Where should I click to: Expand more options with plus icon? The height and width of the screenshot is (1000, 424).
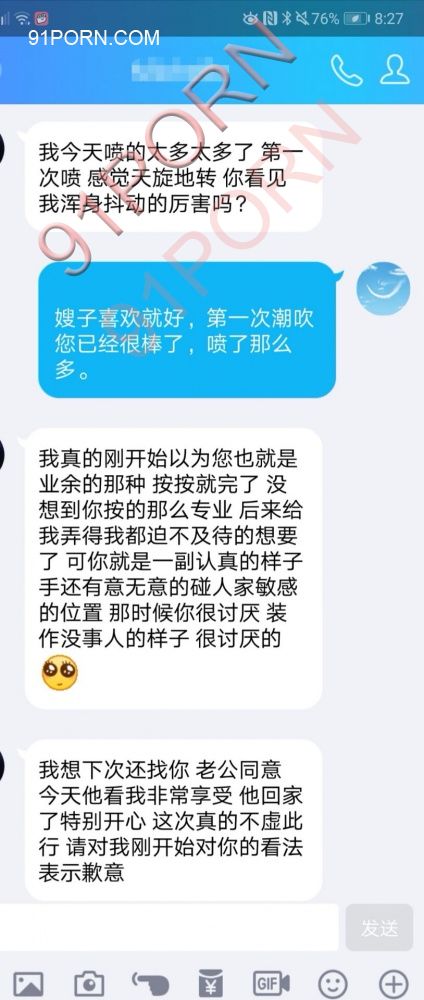(393, 983)
